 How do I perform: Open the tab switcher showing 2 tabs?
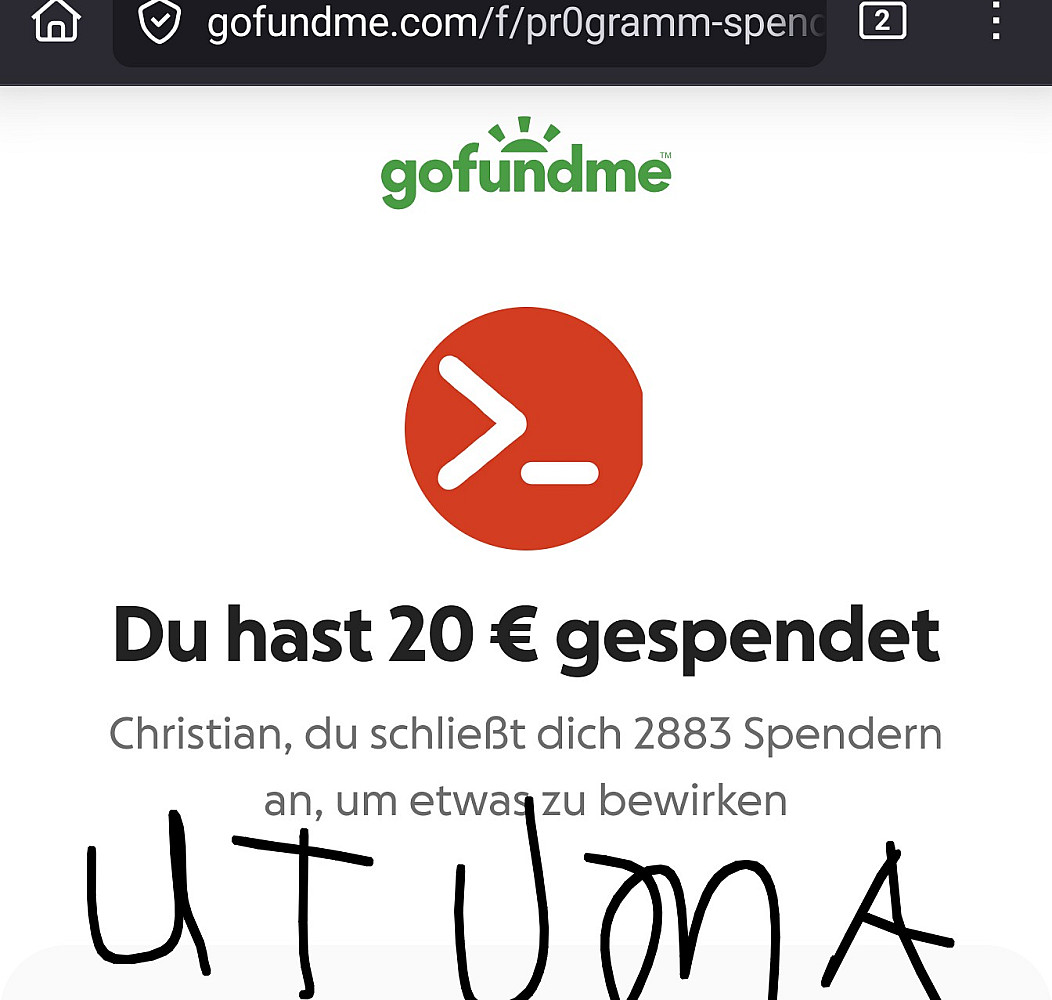(882, 22)
